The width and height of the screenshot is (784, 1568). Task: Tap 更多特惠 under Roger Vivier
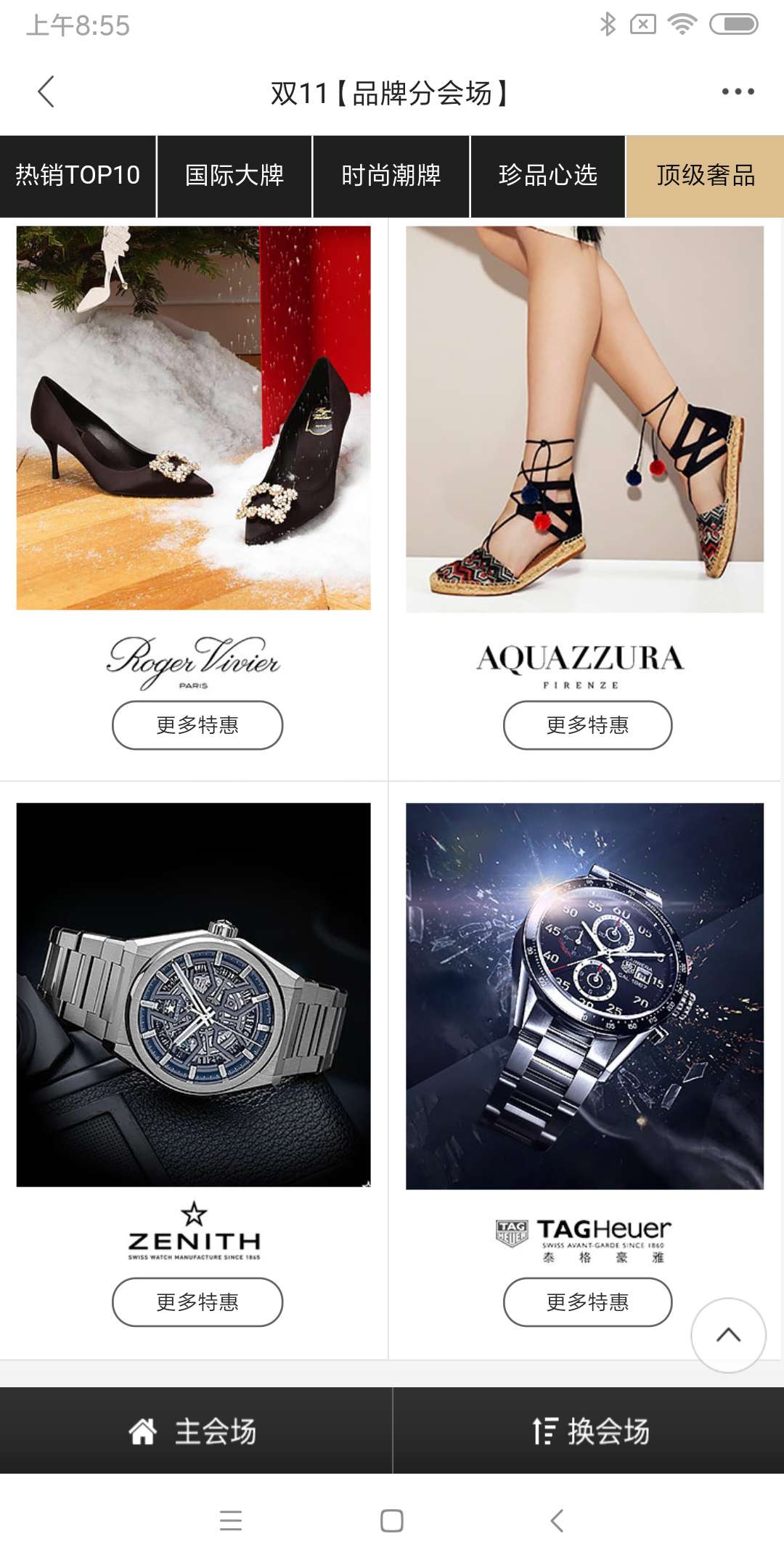197,724
